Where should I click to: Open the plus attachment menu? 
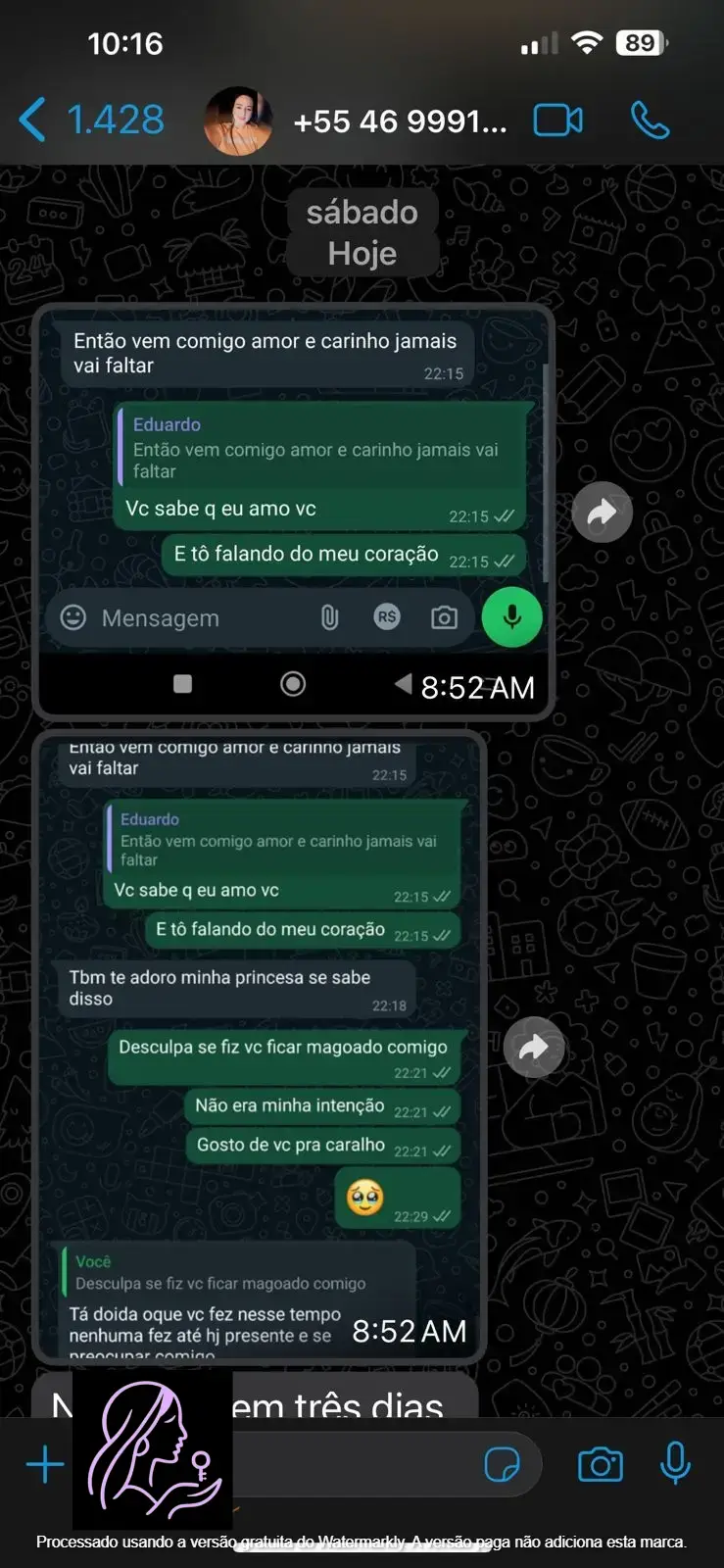coord(45,1465)
